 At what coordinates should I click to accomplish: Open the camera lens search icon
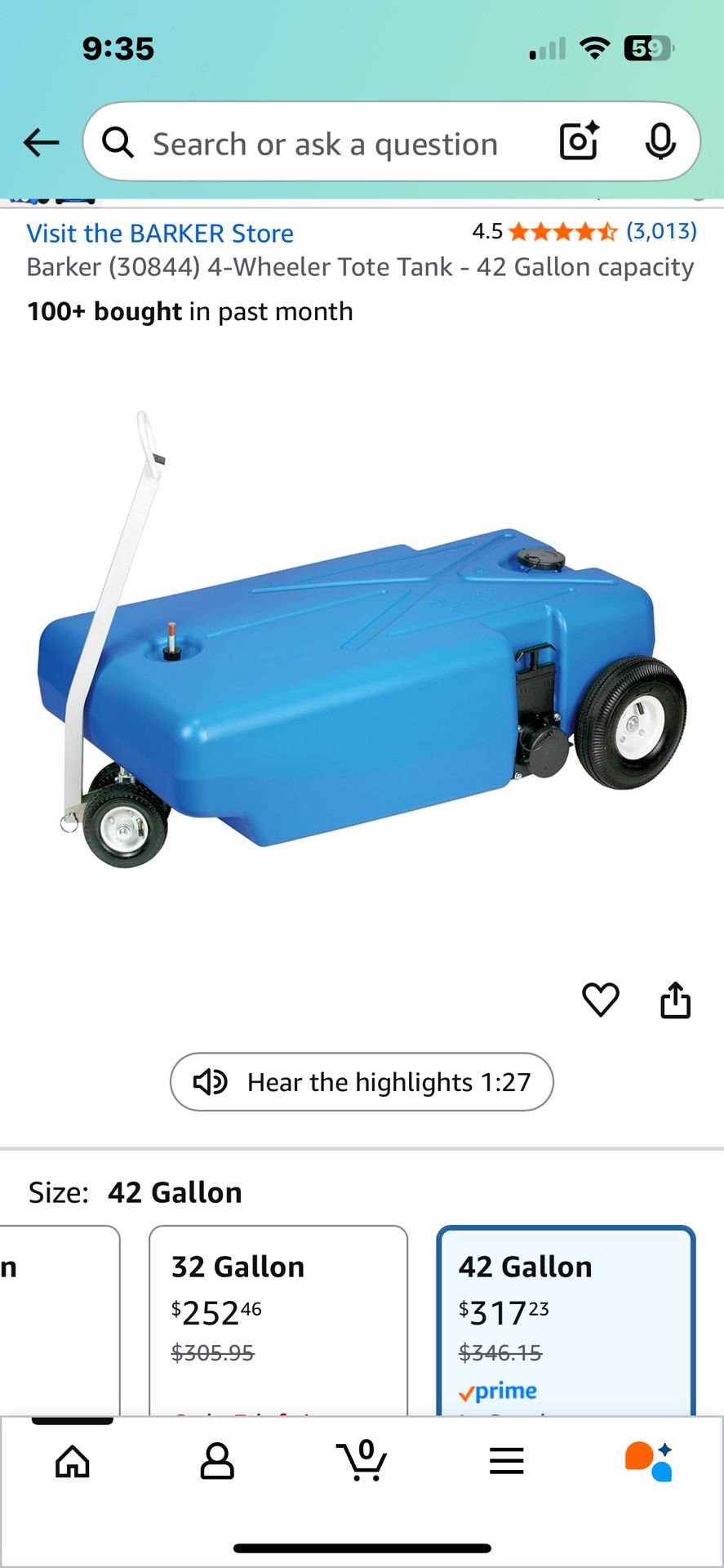point(579,141)
